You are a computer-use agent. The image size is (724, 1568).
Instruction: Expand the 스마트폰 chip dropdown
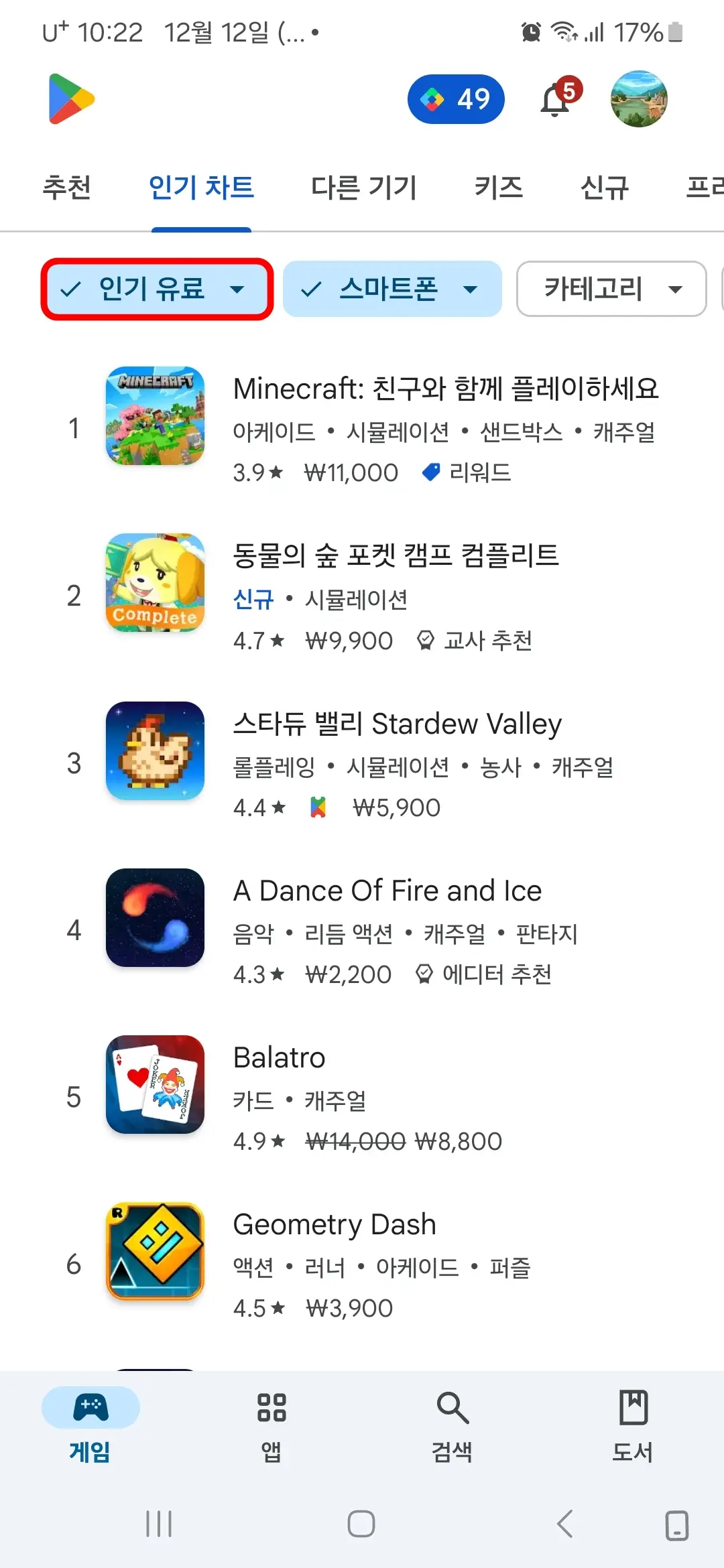pyautogui.click(x=469, y=289)
